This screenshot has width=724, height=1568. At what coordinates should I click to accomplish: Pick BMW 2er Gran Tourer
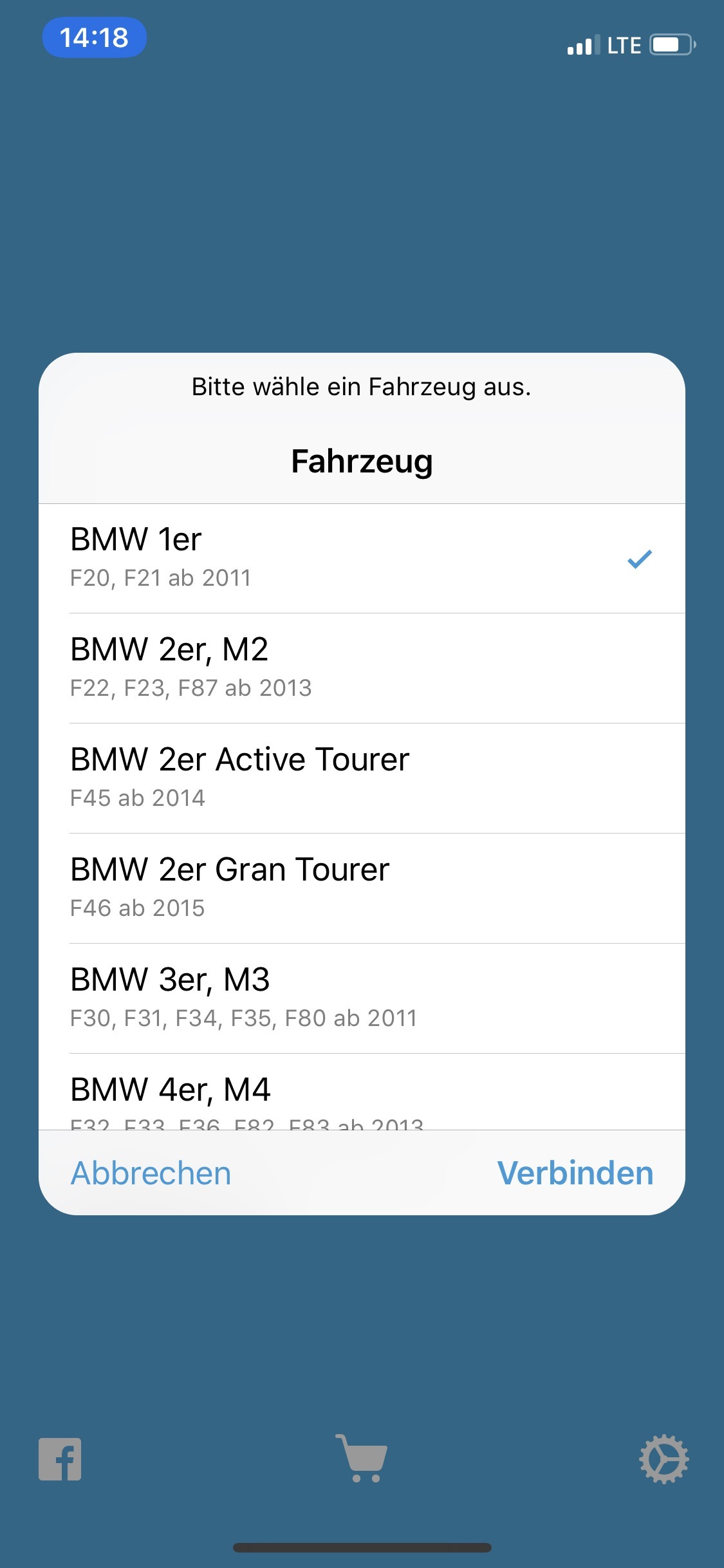point(360,888)
